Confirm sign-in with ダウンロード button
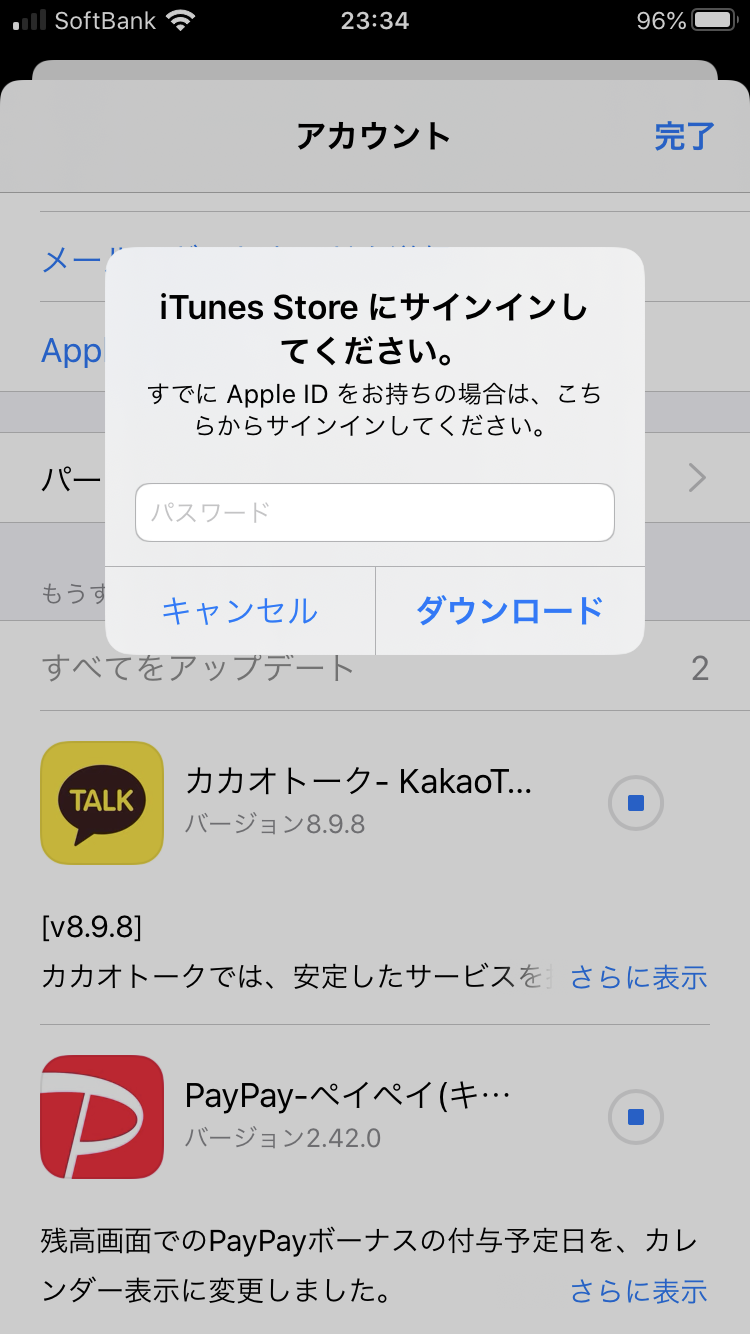The height and width of the screenshot is (1334, 750). tap(510, 610)
